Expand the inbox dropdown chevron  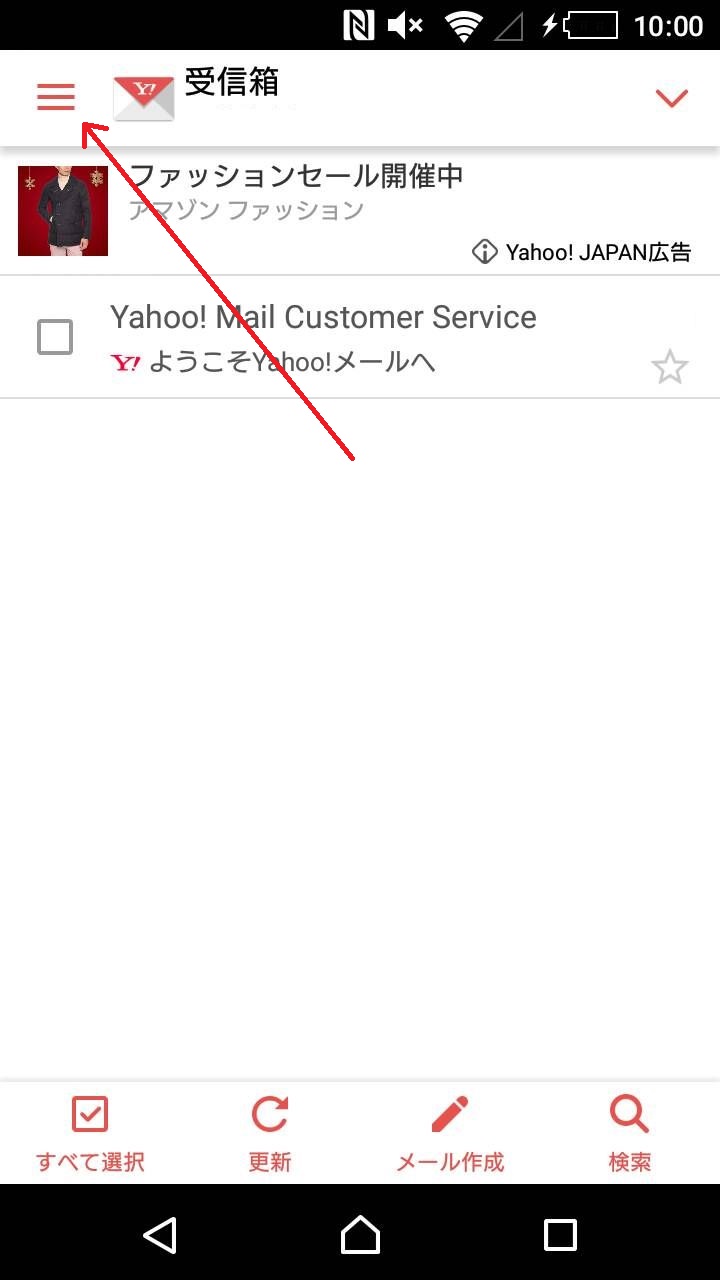click(x=671, y=98)
